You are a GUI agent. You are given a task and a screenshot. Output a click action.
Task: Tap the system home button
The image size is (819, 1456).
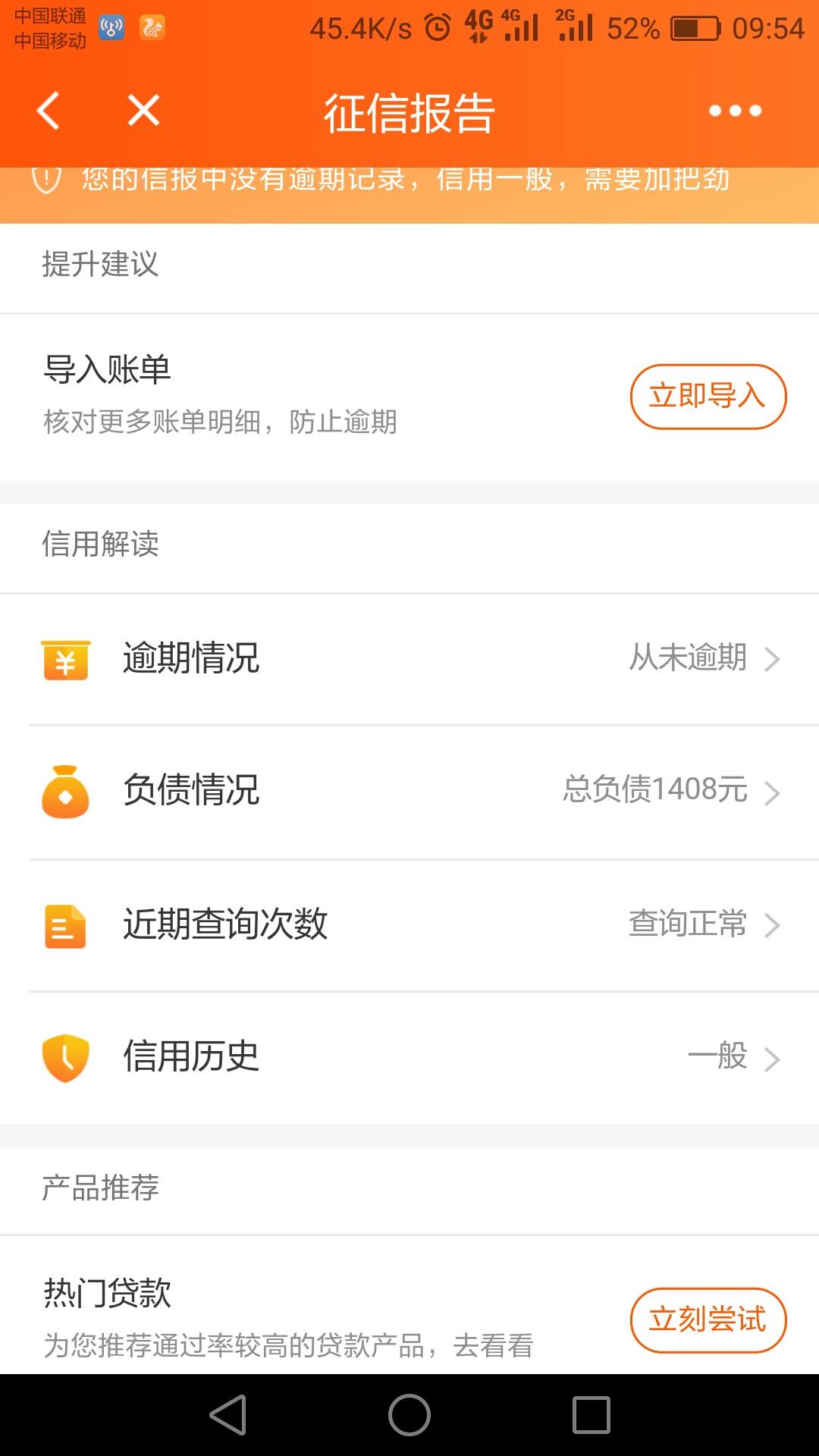point(409,1415)
